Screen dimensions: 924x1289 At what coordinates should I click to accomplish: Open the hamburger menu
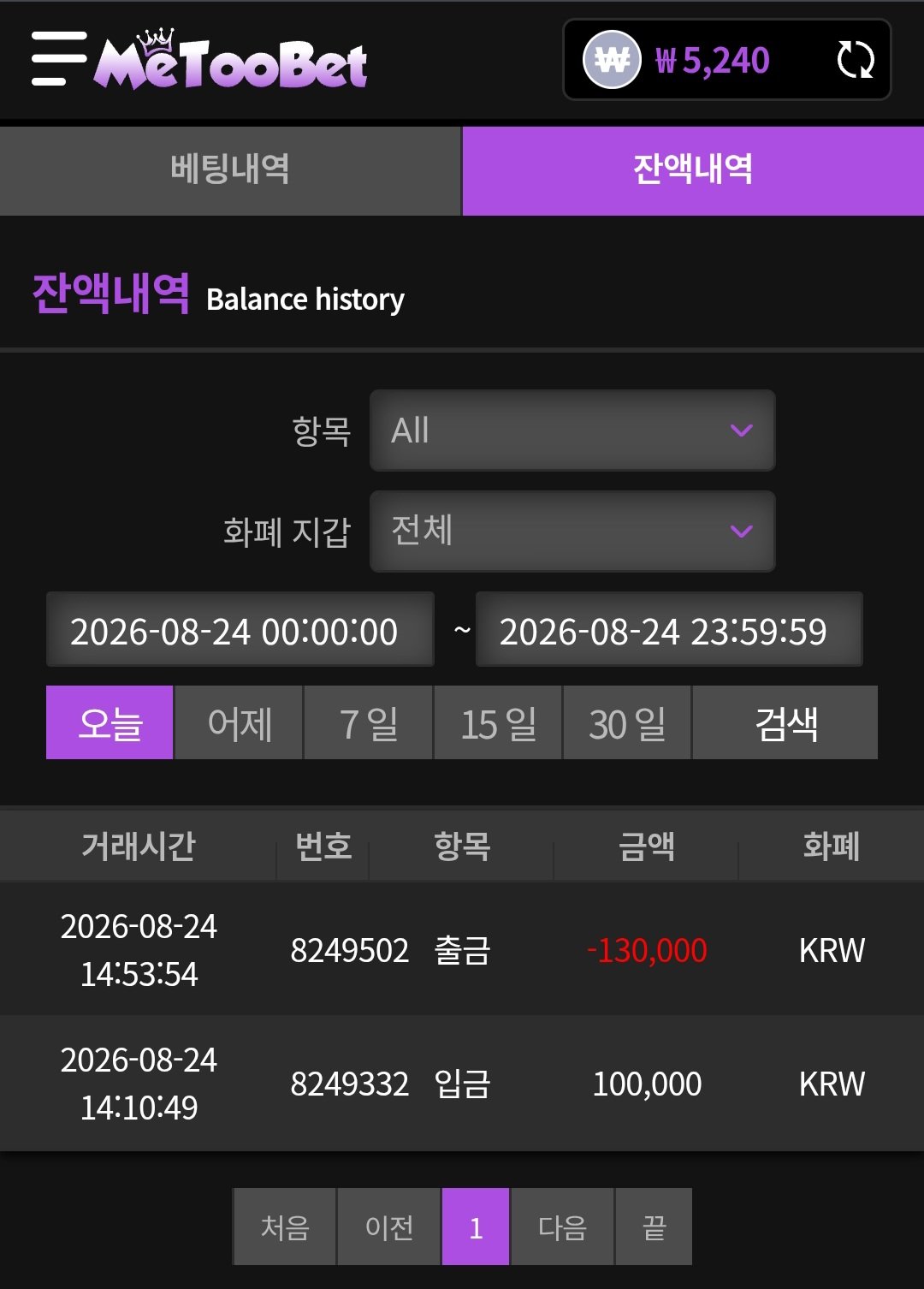click(x=58, y=58)
